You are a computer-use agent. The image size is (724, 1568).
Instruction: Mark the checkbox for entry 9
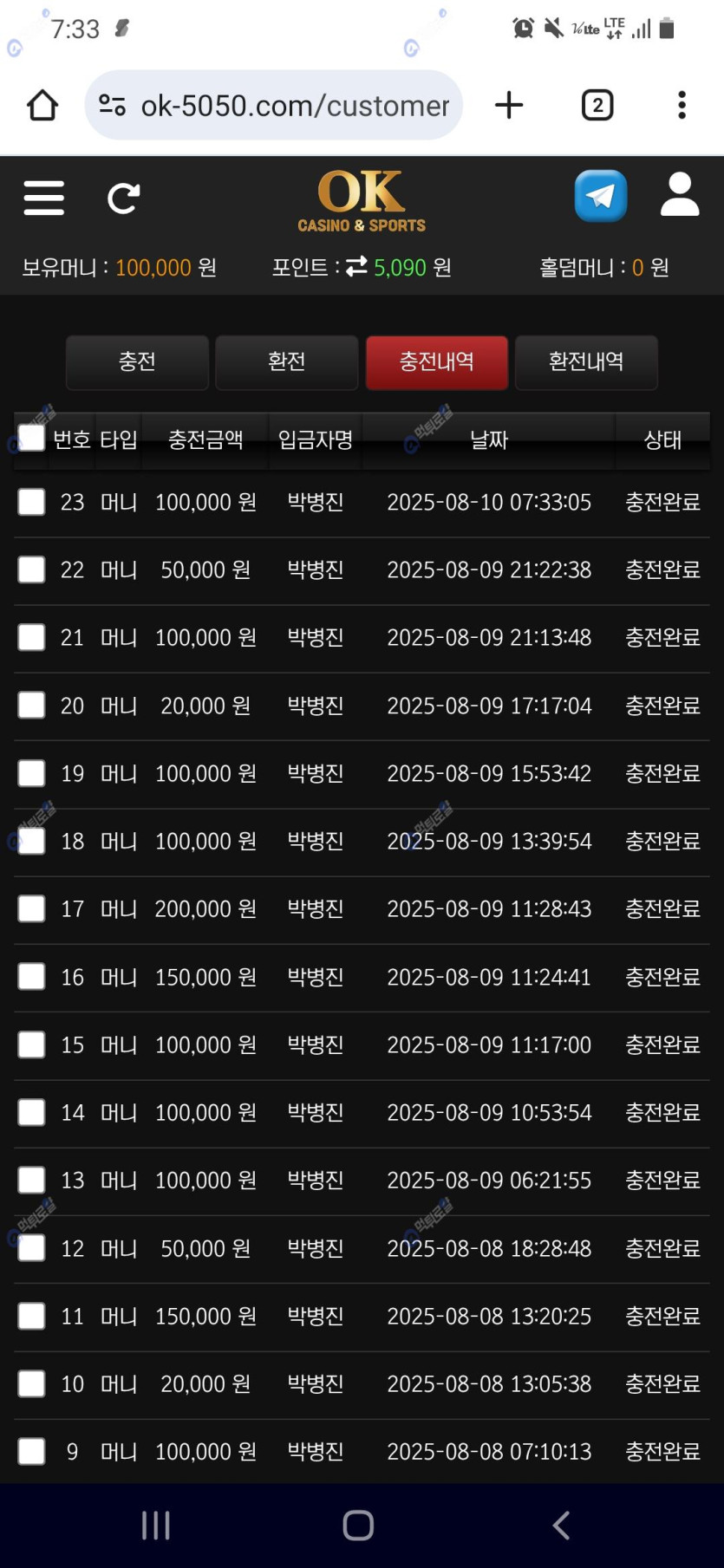(32, 1451)
